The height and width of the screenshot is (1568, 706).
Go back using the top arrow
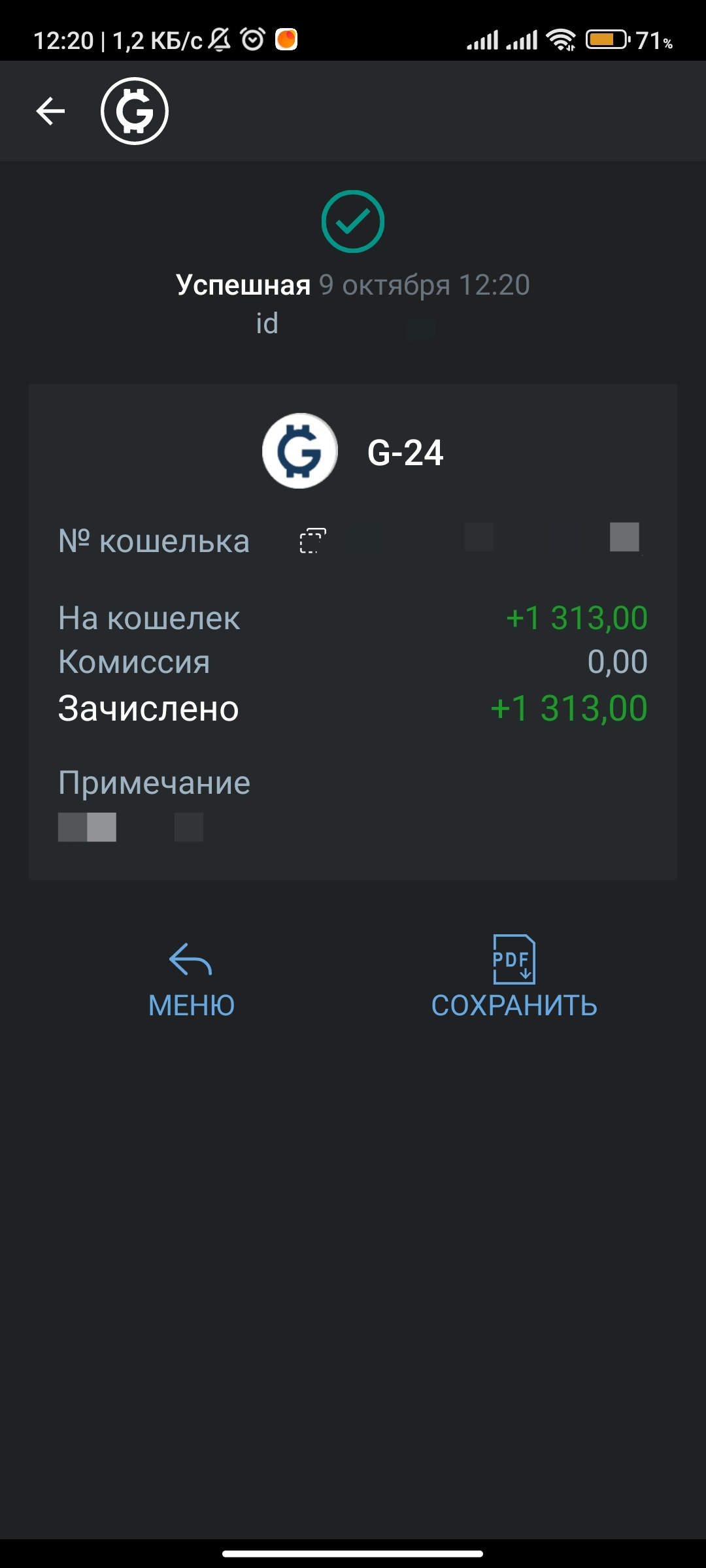coord(50,111)
